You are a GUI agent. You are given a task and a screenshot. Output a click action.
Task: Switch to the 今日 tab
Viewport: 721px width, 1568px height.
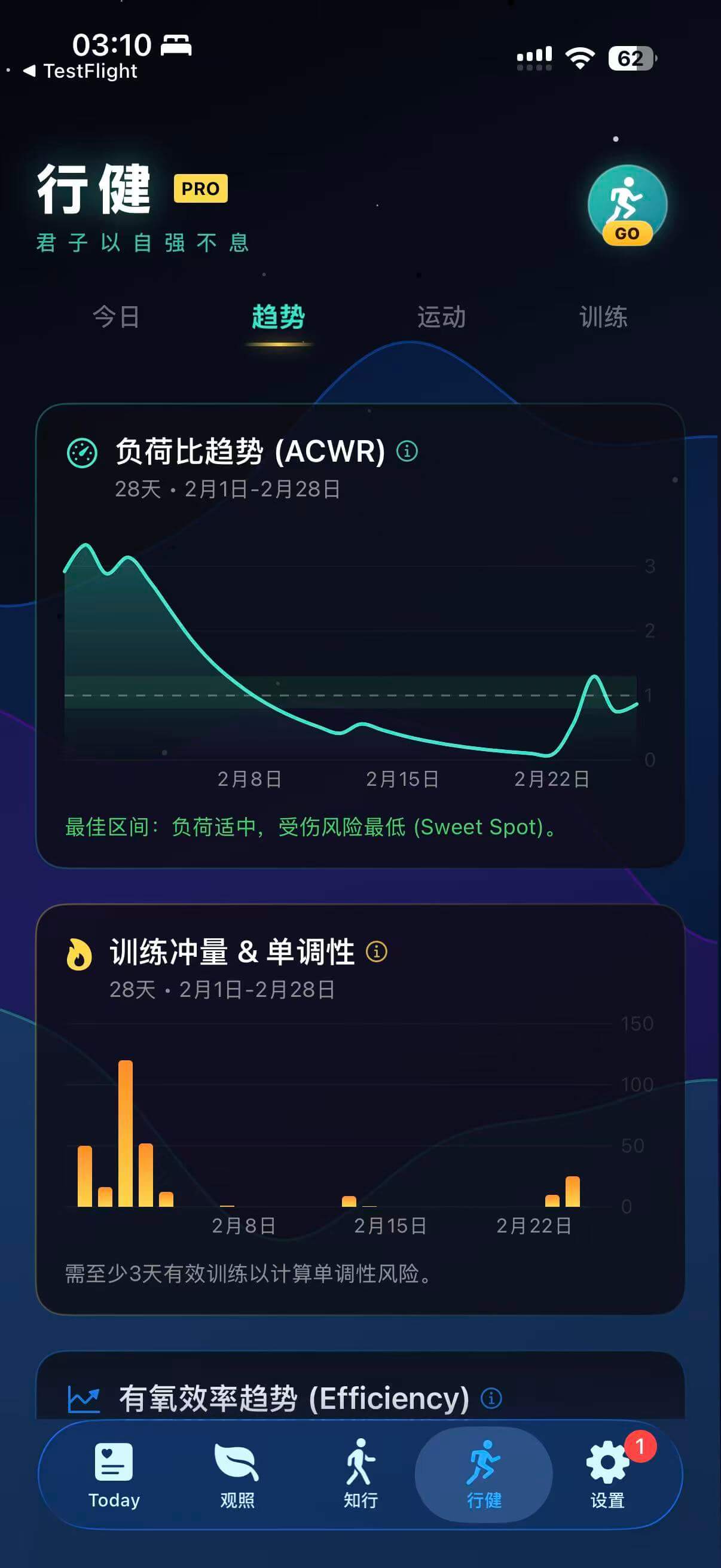point(115,318)
